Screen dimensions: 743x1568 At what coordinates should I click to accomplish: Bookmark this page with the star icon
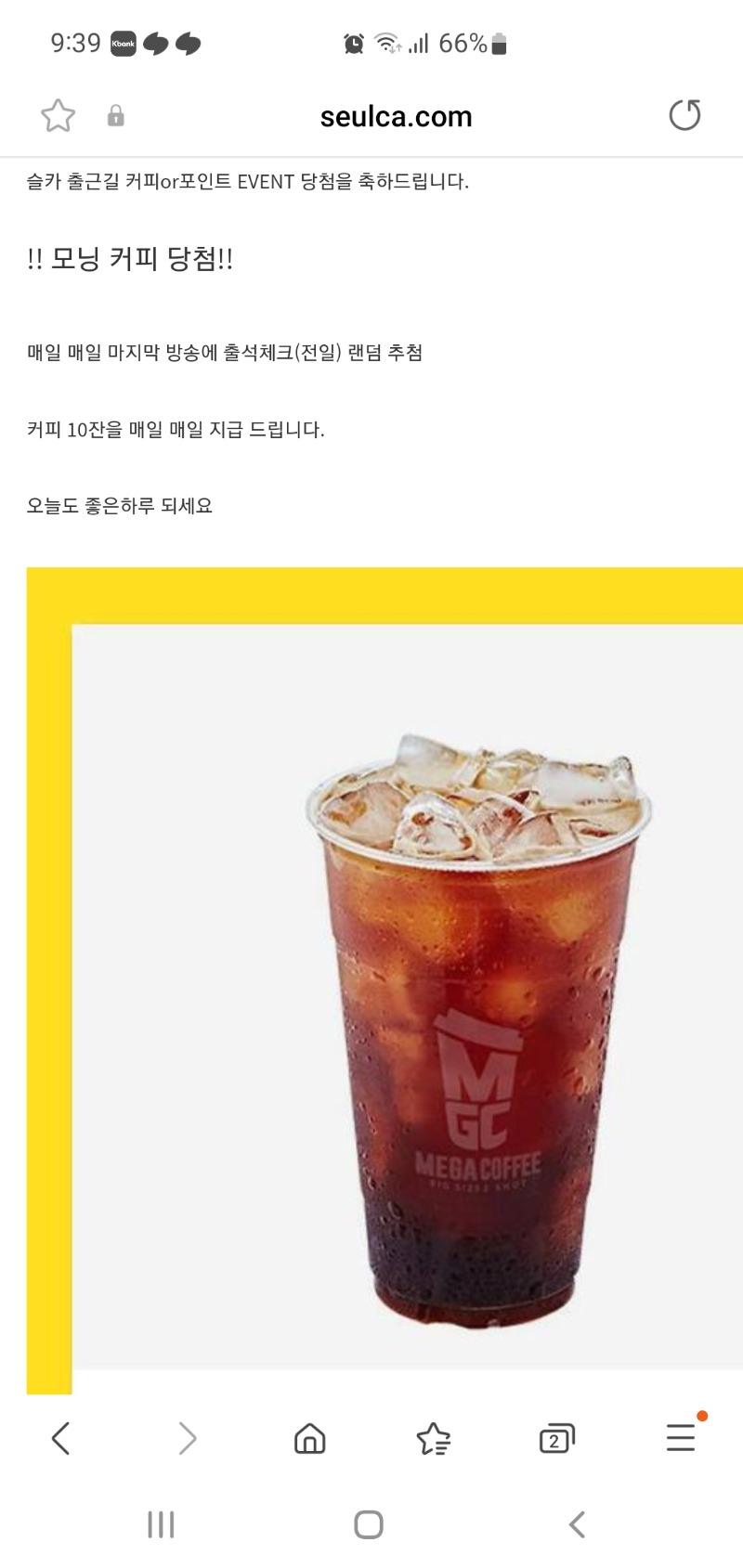pos(58,116)
